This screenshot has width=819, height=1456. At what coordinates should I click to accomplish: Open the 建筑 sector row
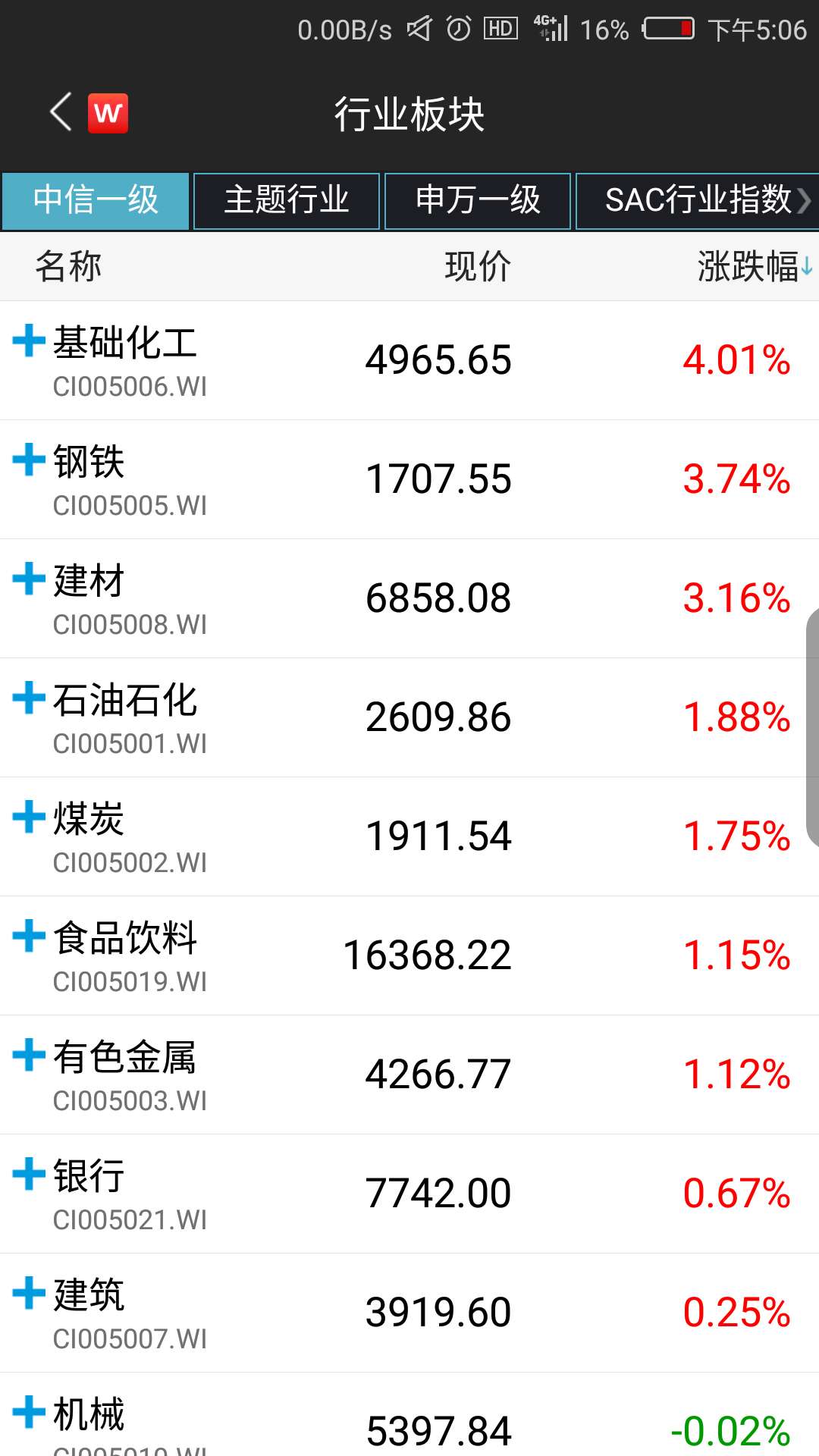pos(409,1313)
